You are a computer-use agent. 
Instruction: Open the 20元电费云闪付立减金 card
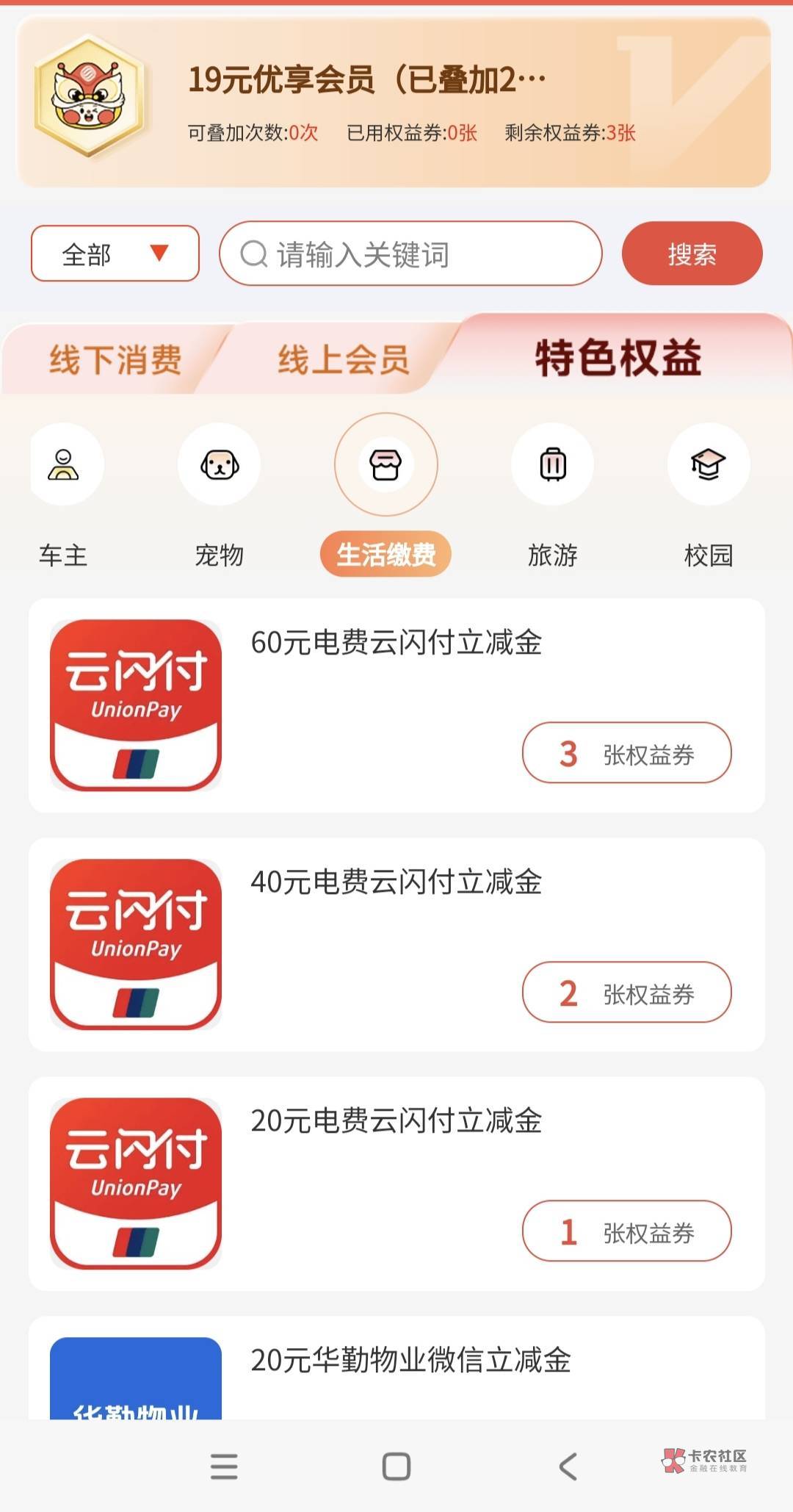396,1121
